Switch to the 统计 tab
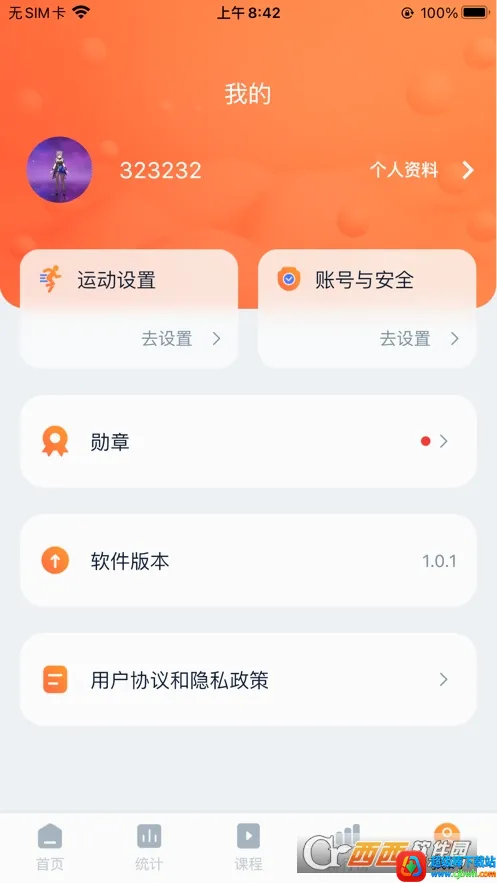 coord(149,847)
